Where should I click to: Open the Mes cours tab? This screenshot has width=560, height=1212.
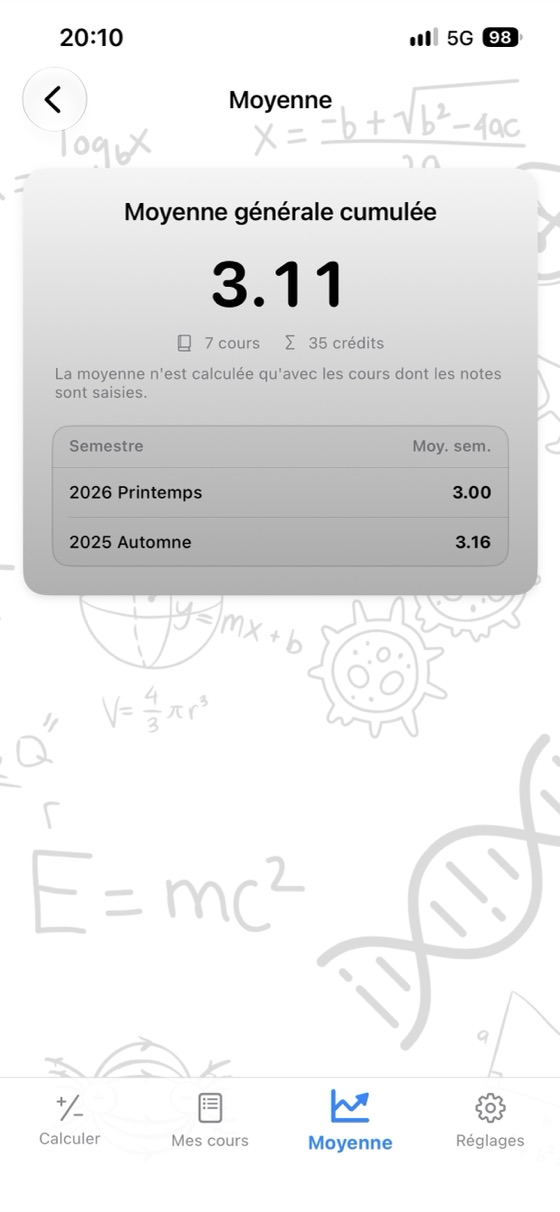pyautogui.click(x=210, y=1120)
